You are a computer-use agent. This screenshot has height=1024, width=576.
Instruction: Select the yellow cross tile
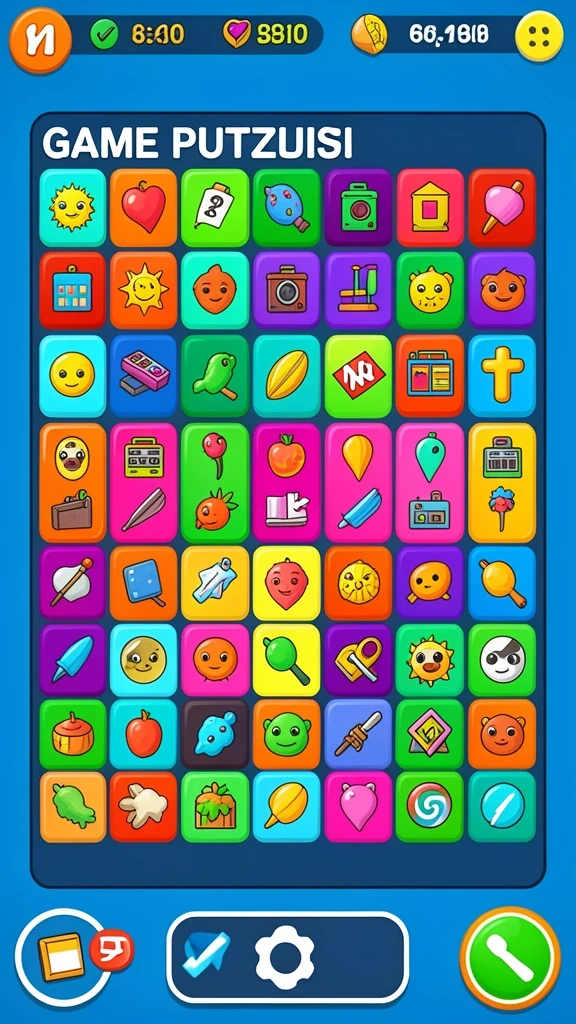click(x=502, y=376)
